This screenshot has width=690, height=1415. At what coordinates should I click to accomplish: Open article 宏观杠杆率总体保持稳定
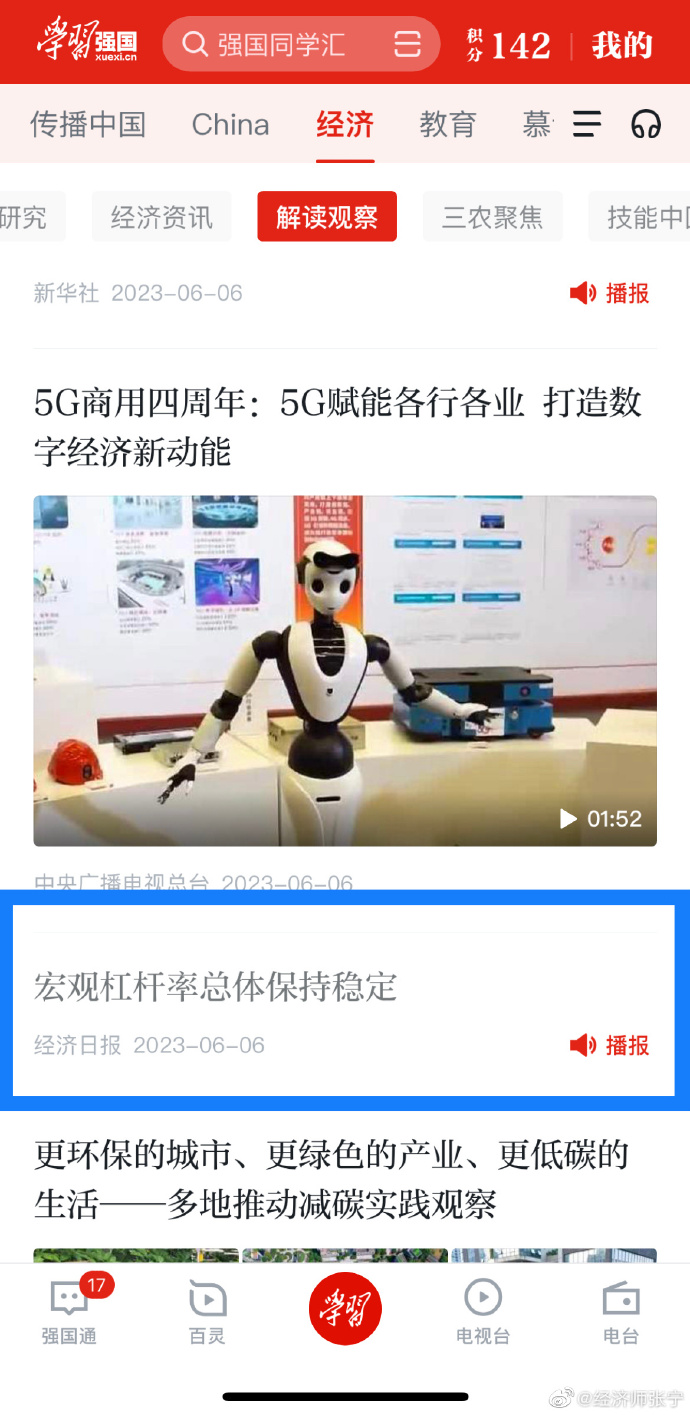216,987
